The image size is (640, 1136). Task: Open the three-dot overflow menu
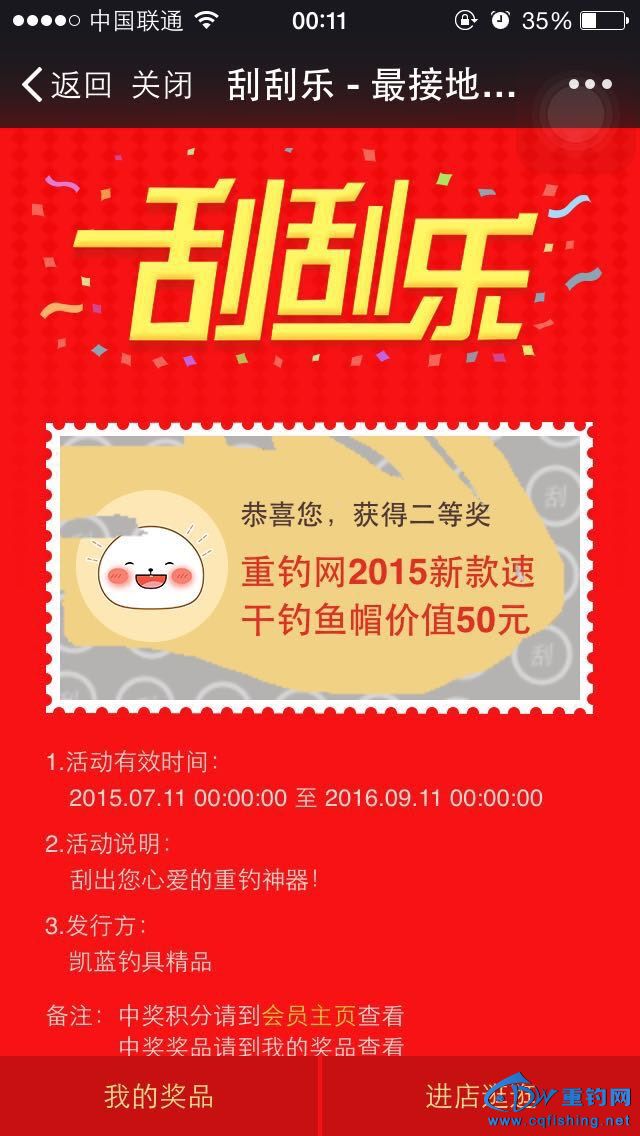(590, 85)
